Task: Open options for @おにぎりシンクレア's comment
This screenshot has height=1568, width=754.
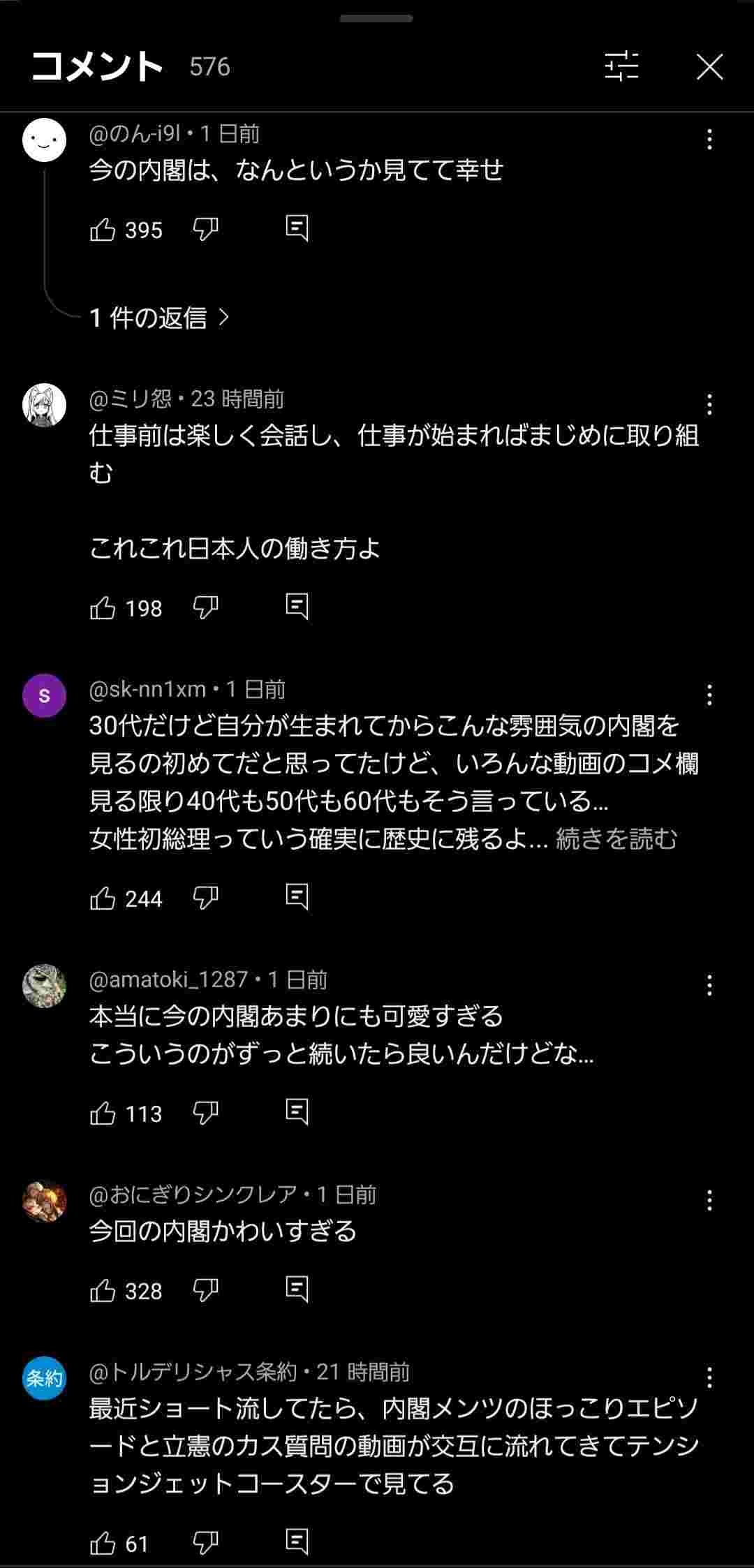Action: 709,1200
